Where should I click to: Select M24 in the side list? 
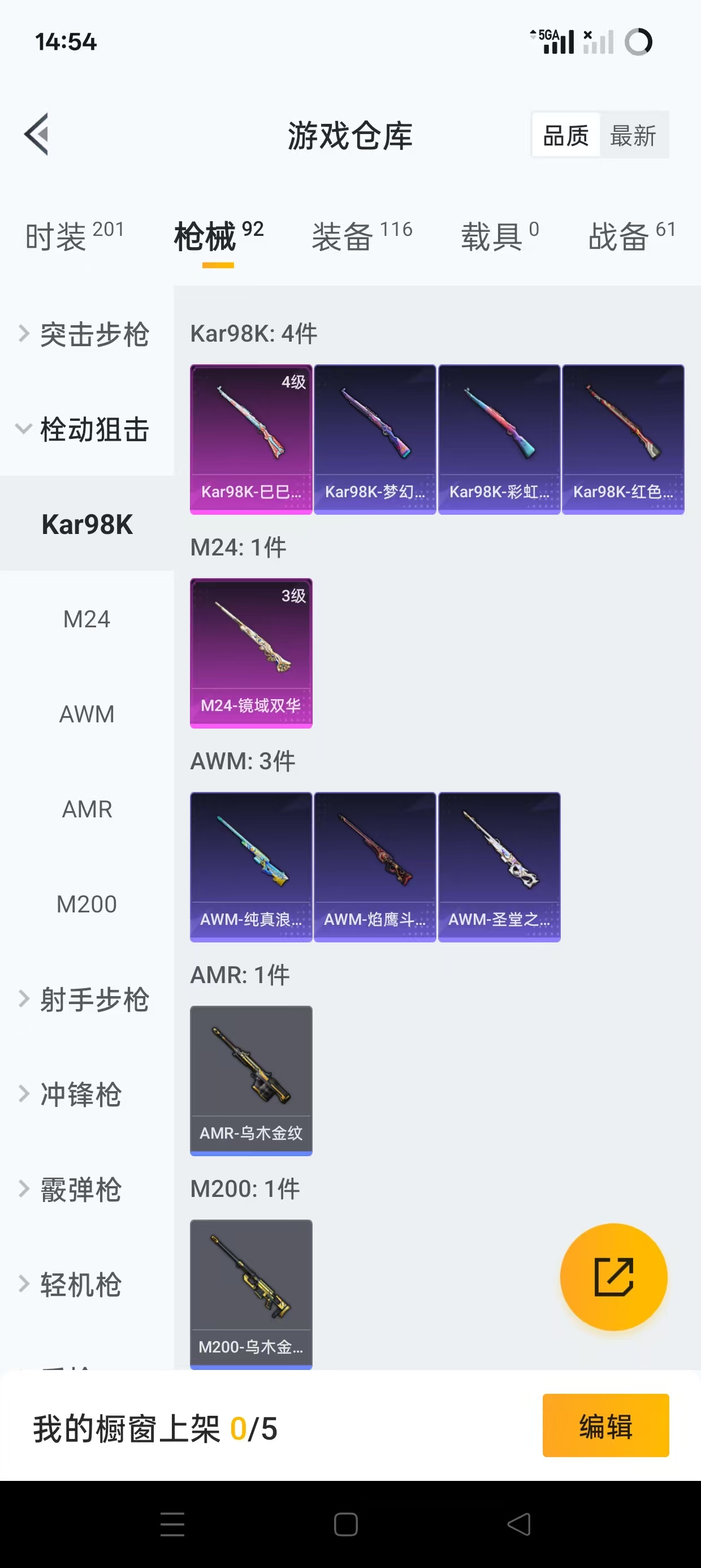[x=87, y=619]
